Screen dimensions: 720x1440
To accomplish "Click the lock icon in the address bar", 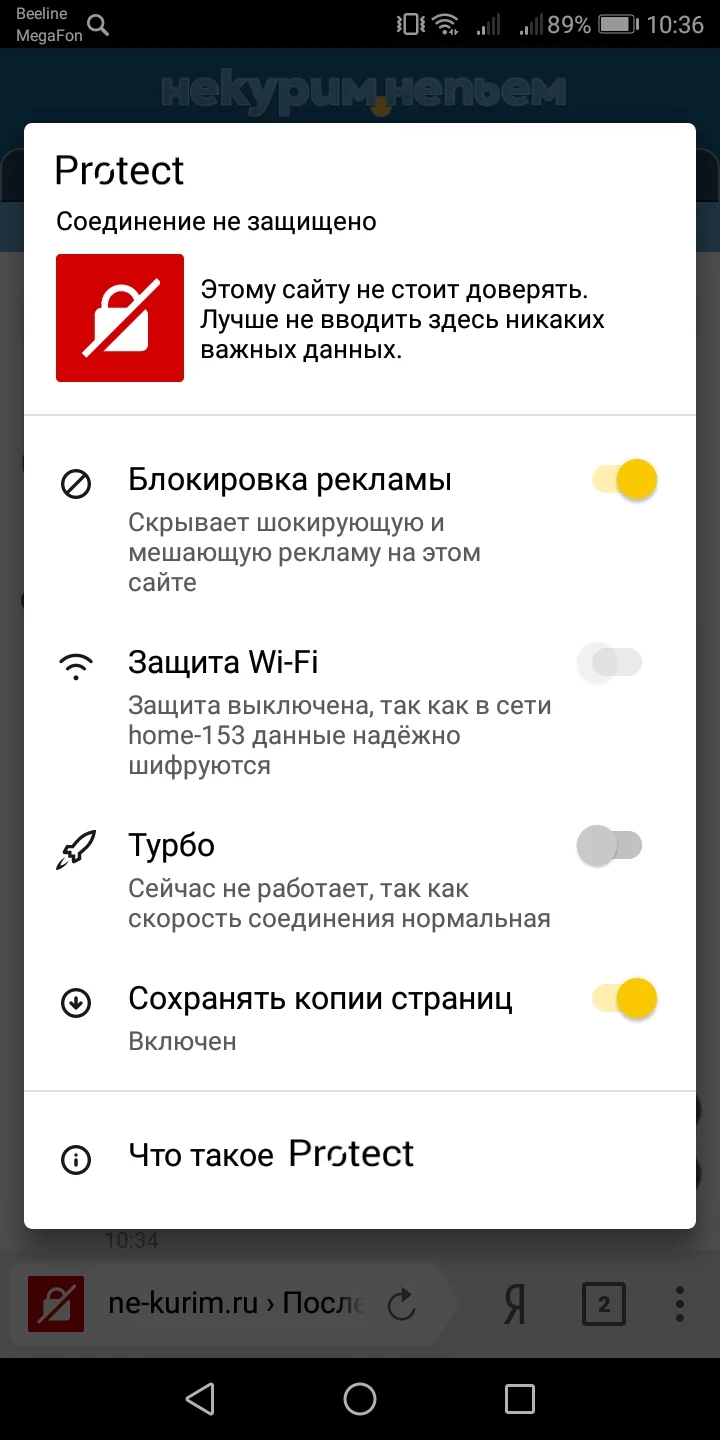I will 55,1303.
